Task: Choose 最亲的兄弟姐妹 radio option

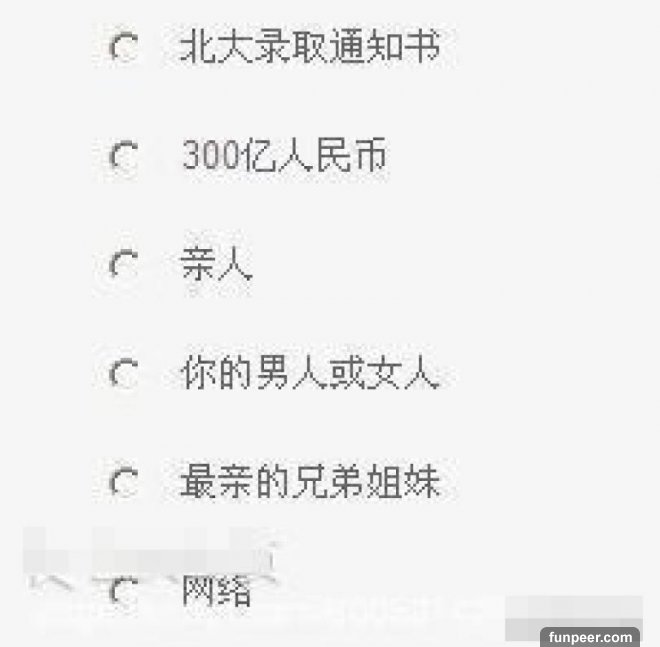Action: pyautogui.click(x=123, y=483)
